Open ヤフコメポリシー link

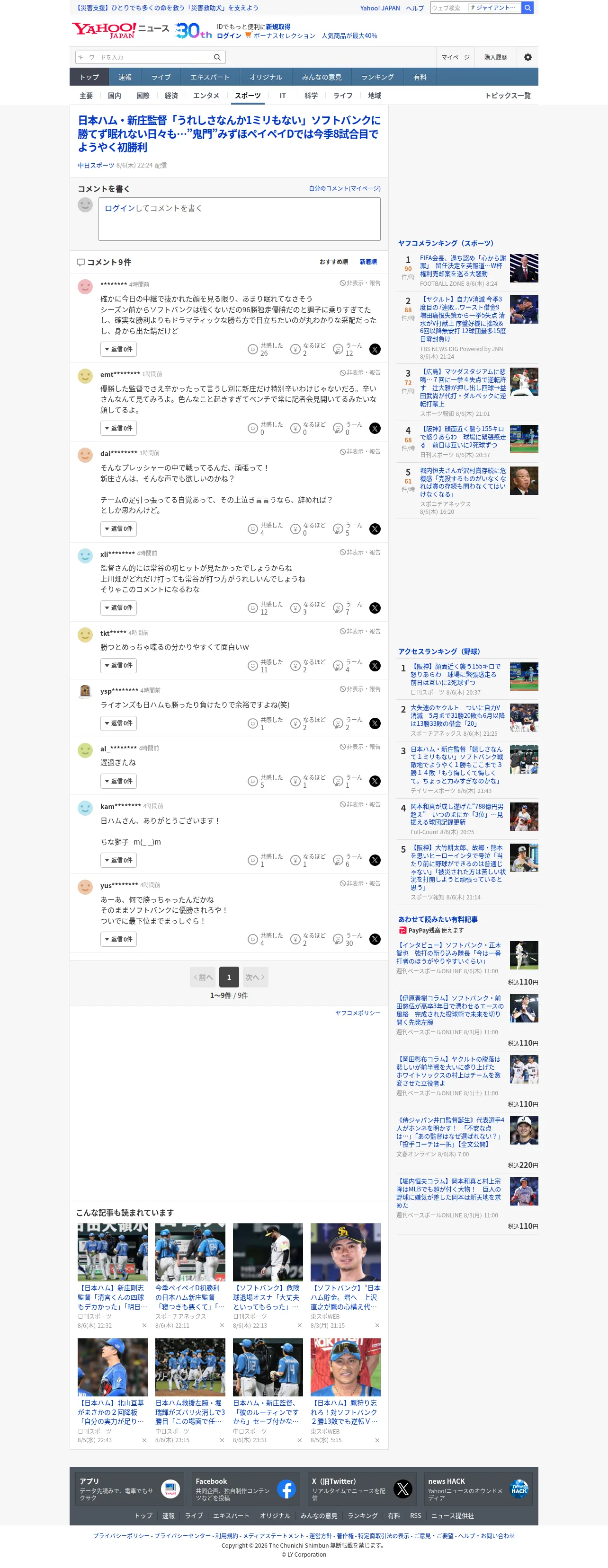358,1013
